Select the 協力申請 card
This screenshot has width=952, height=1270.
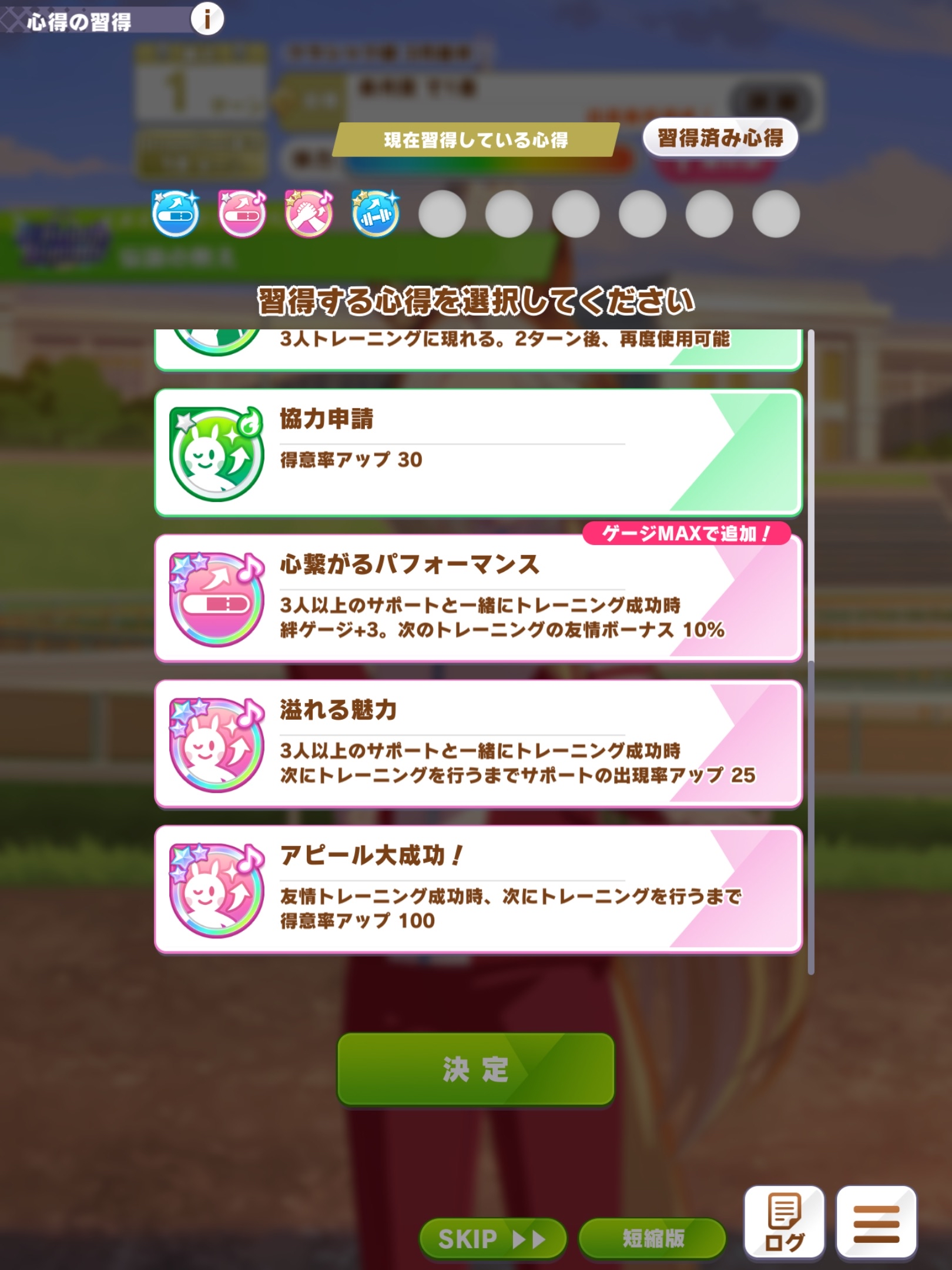(478, 453)
